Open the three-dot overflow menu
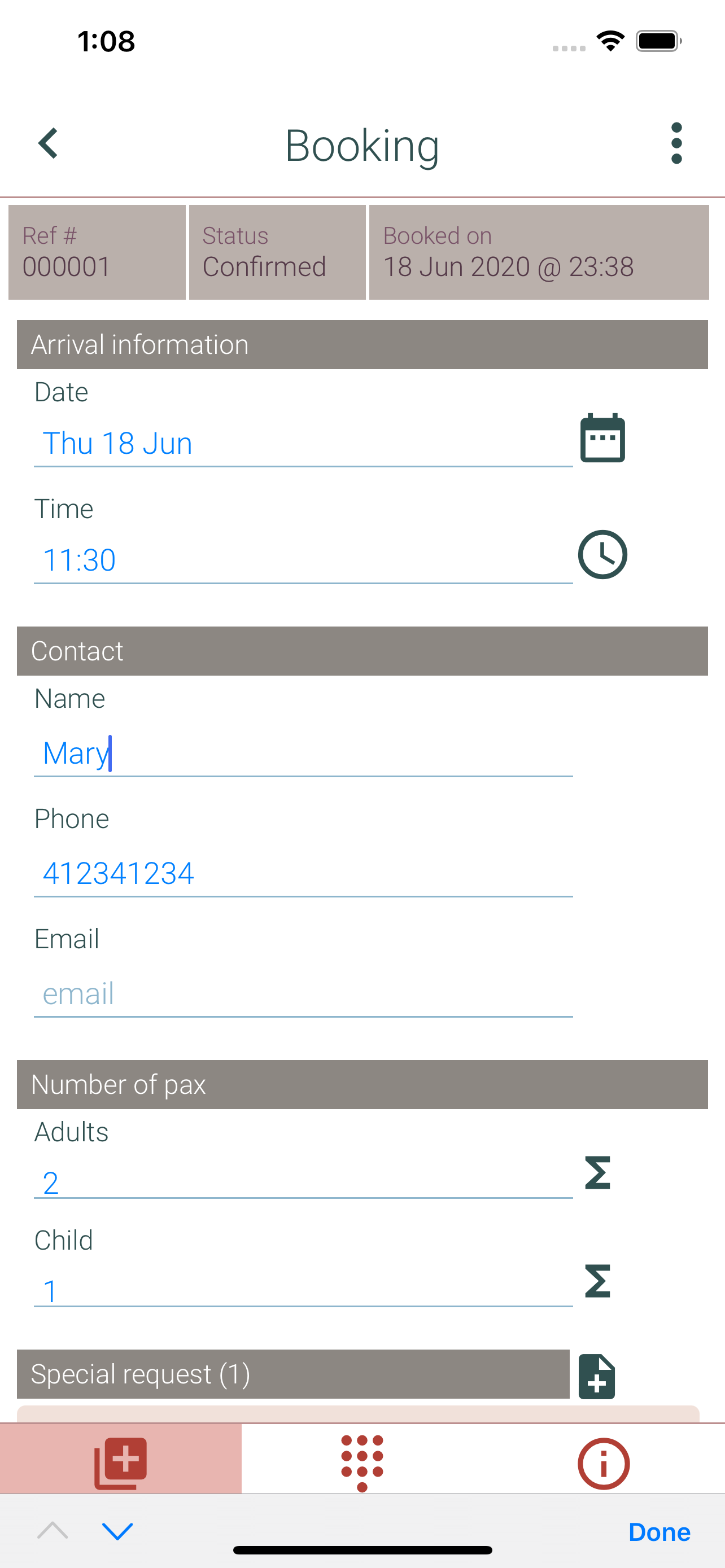The image size is (725, 1568). tap(676, 144)
